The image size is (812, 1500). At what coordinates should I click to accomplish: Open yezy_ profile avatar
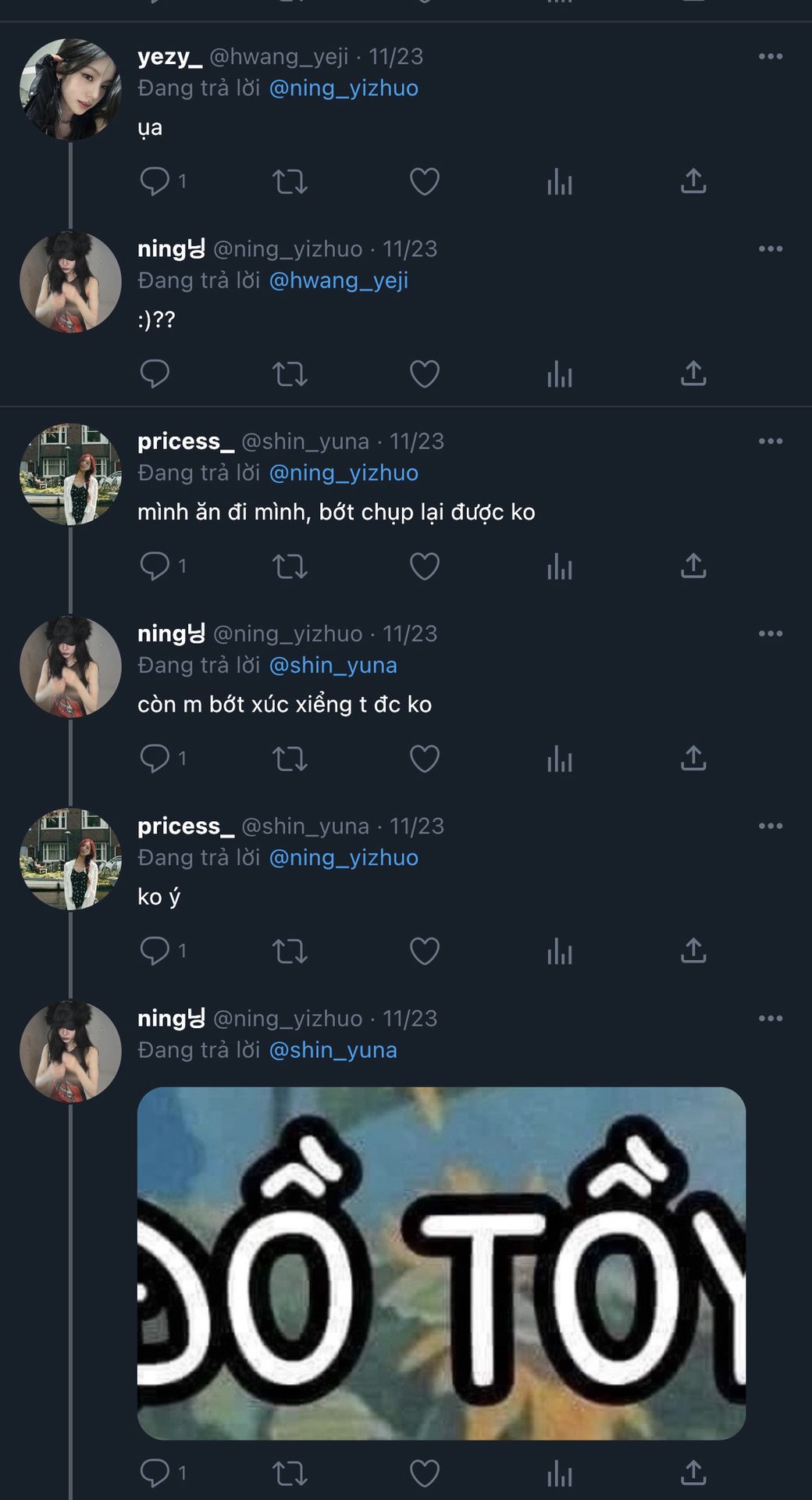(70, 89)
